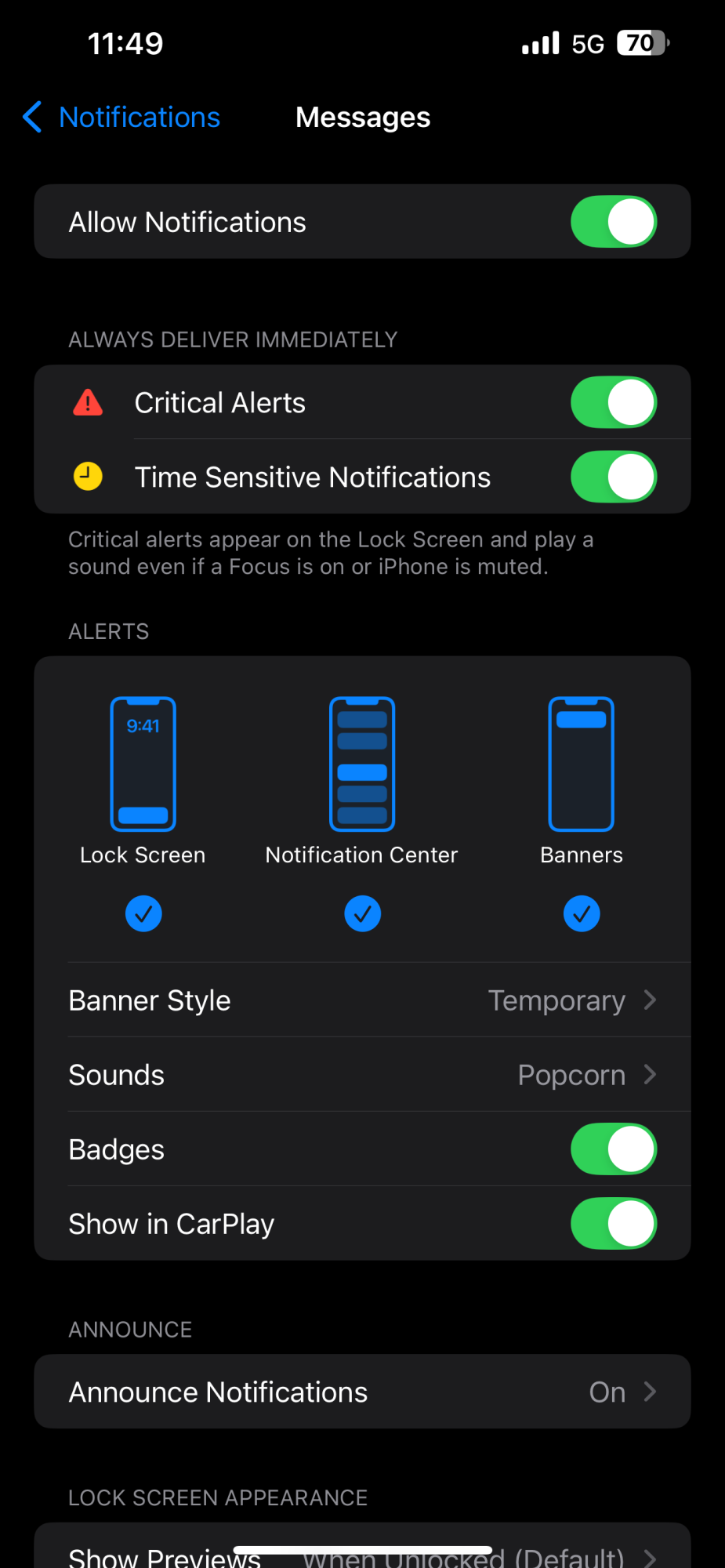Switch off Badges
The image size is (725, 1568).
point(614,1149)
